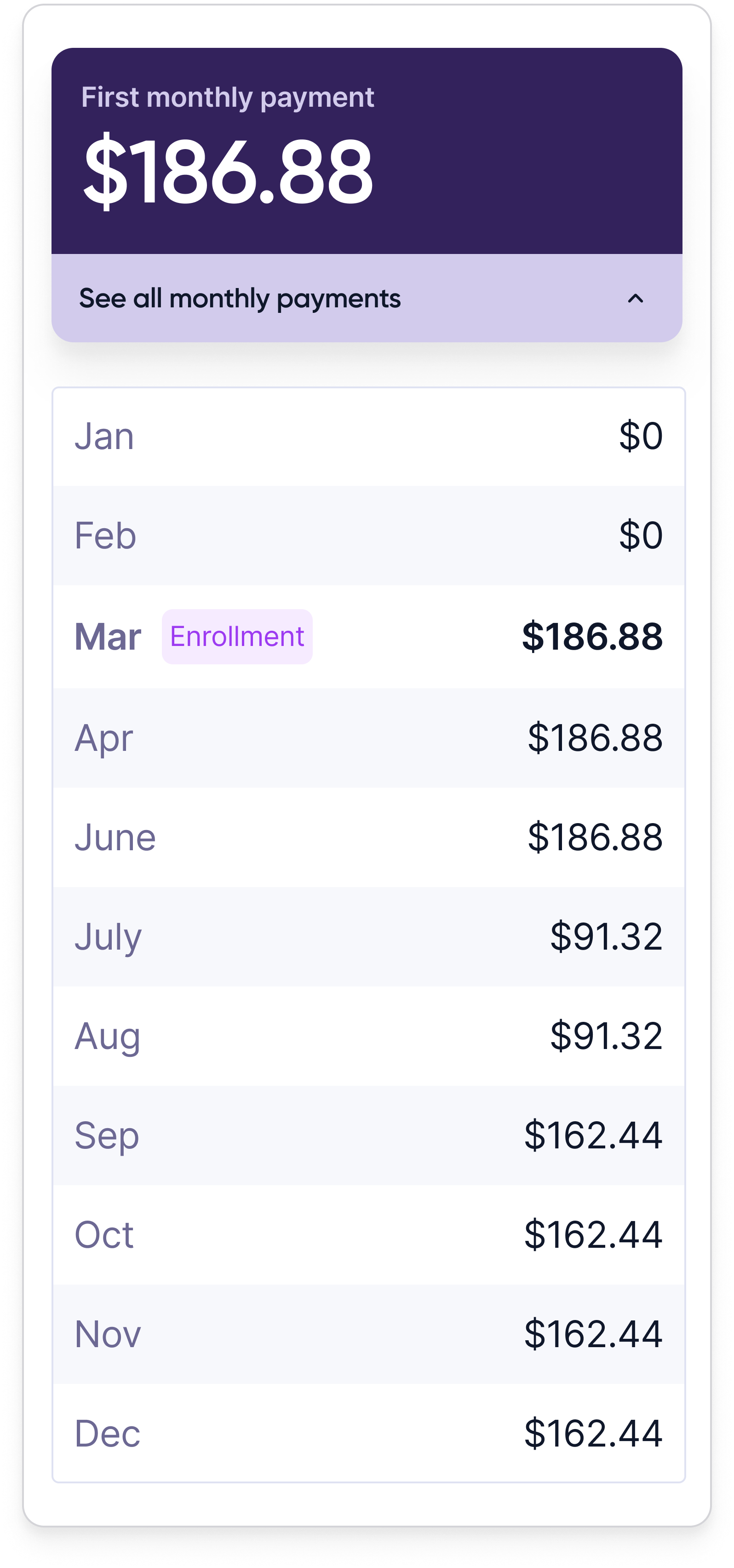This screenshot has height=1568, width=734.
Task: Select the Mar enrollment row
Action: (x=367, y=637)
